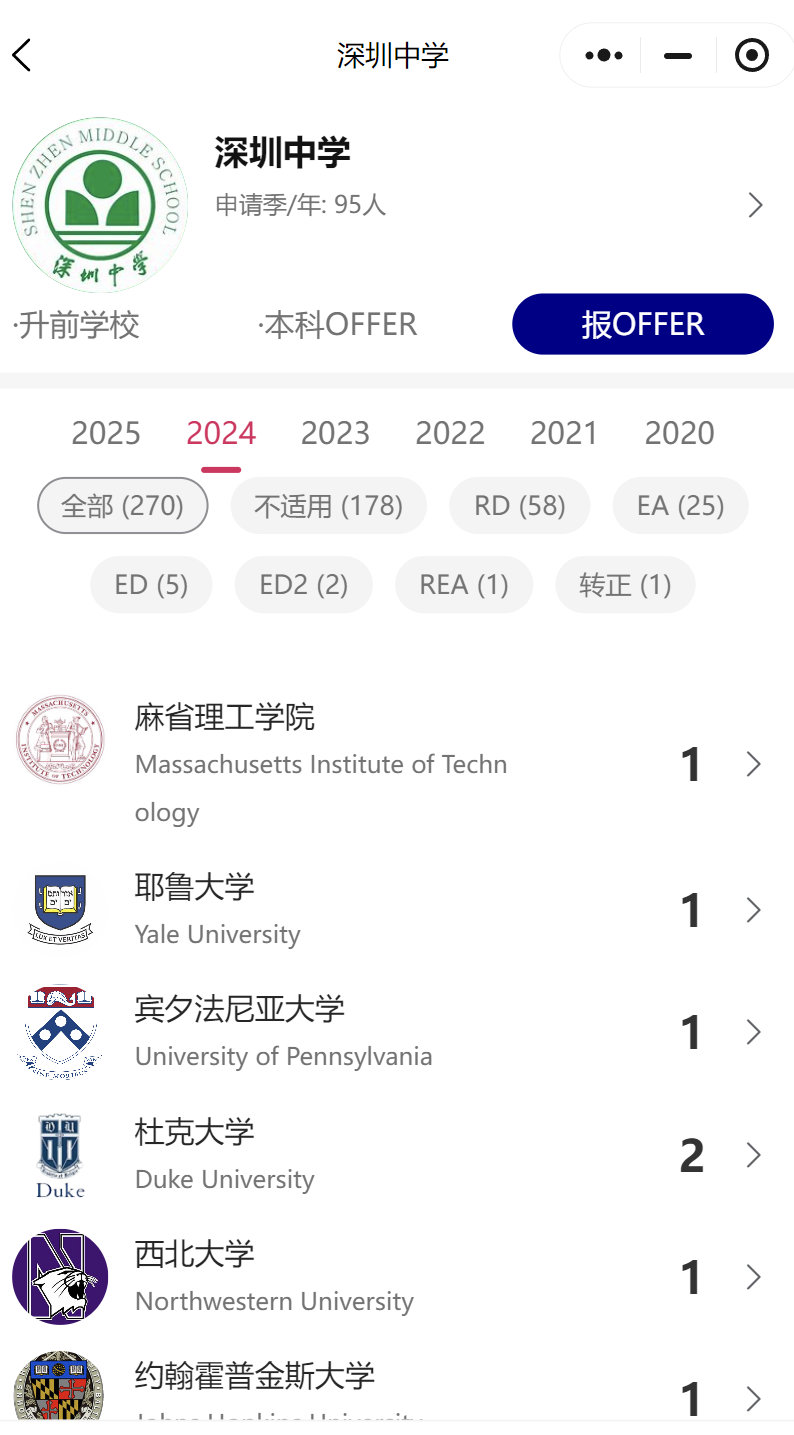Switch to 升前学校 section
This screenshot has width=794, height=1435.
pos(76,325)
